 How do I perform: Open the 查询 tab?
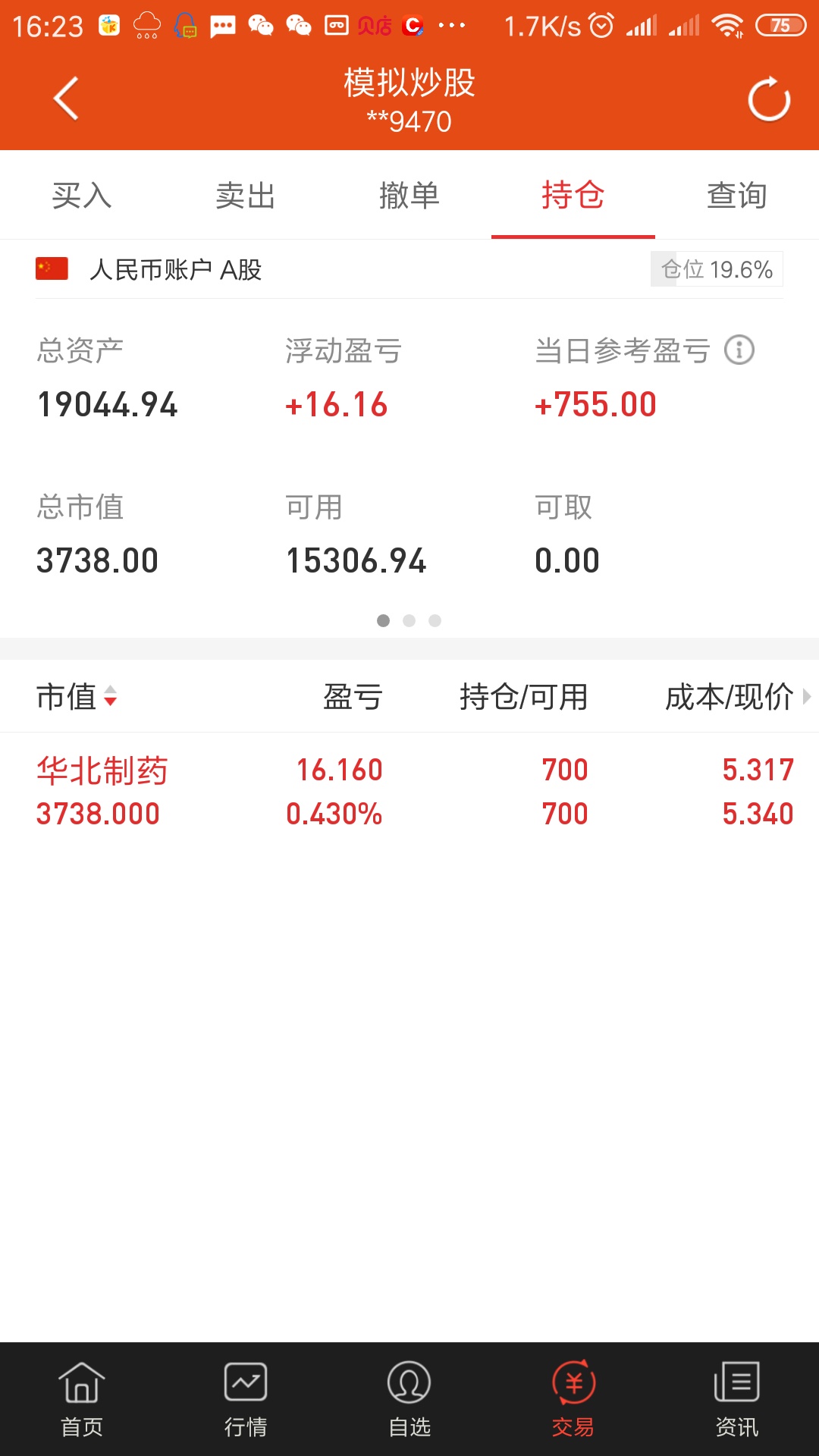pyautogui.click(x=737, y=196)
